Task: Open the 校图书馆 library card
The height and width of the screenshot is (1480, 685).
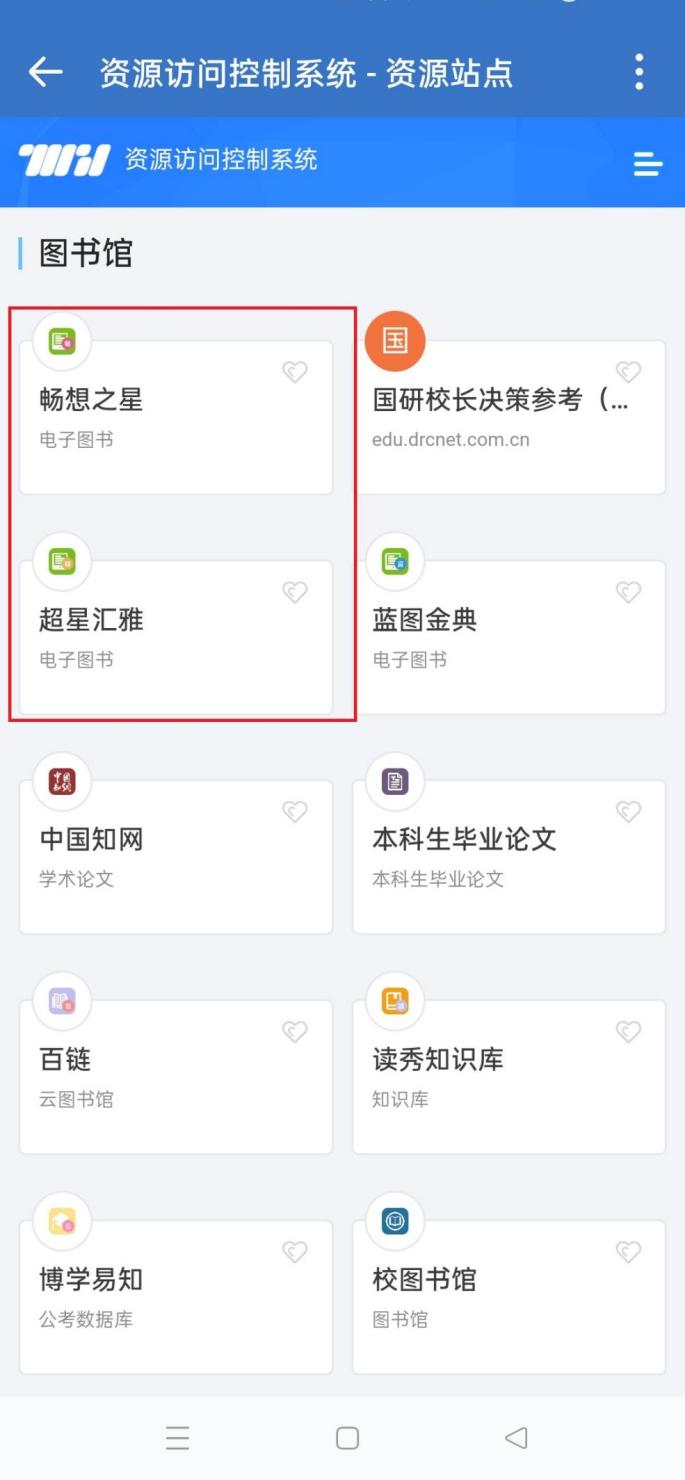Action: pos(509,1297)
